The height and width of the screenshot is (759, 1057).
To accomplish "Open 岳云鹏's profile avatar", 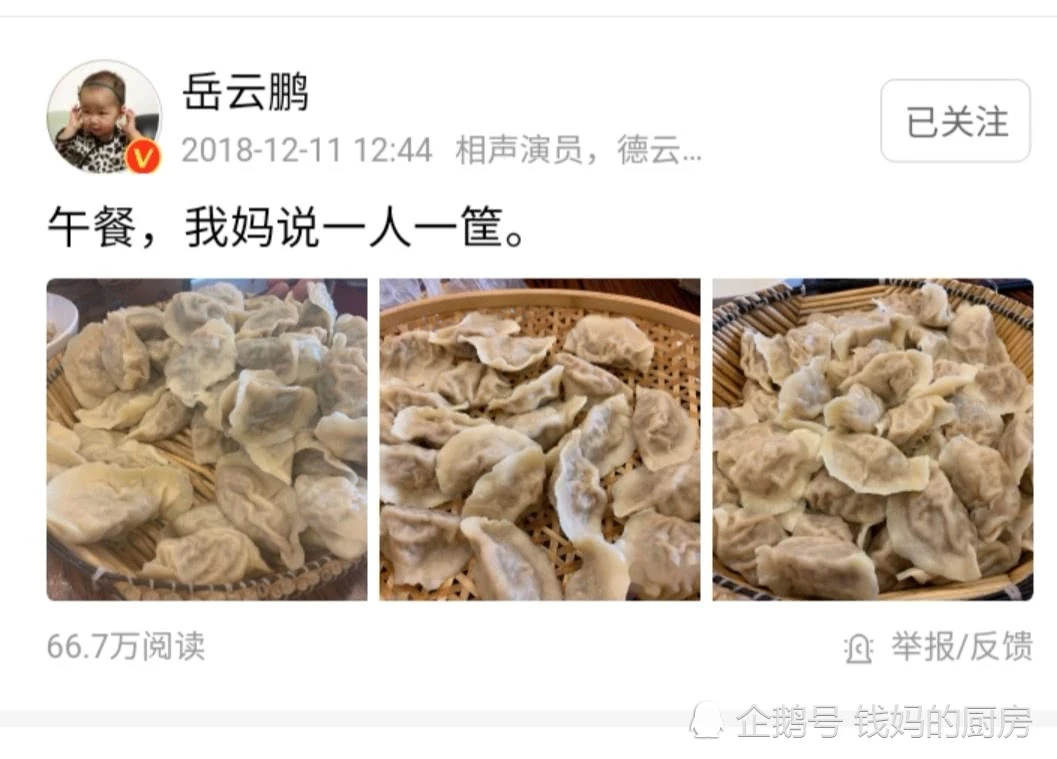I will click(103, 117).
